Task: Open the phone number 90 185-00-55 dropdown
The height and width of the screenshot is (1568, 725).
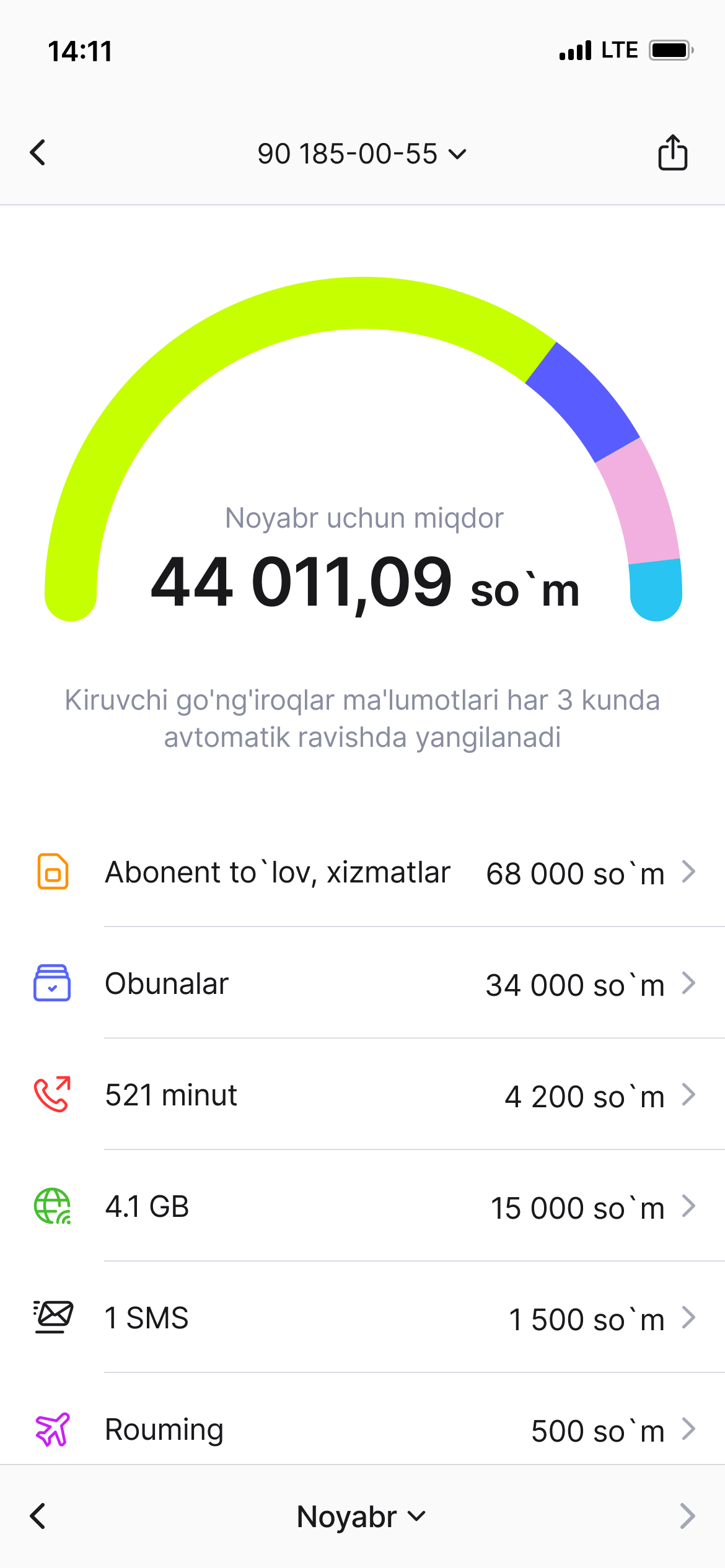Action: pyautogui.click(x=362, y=154)
